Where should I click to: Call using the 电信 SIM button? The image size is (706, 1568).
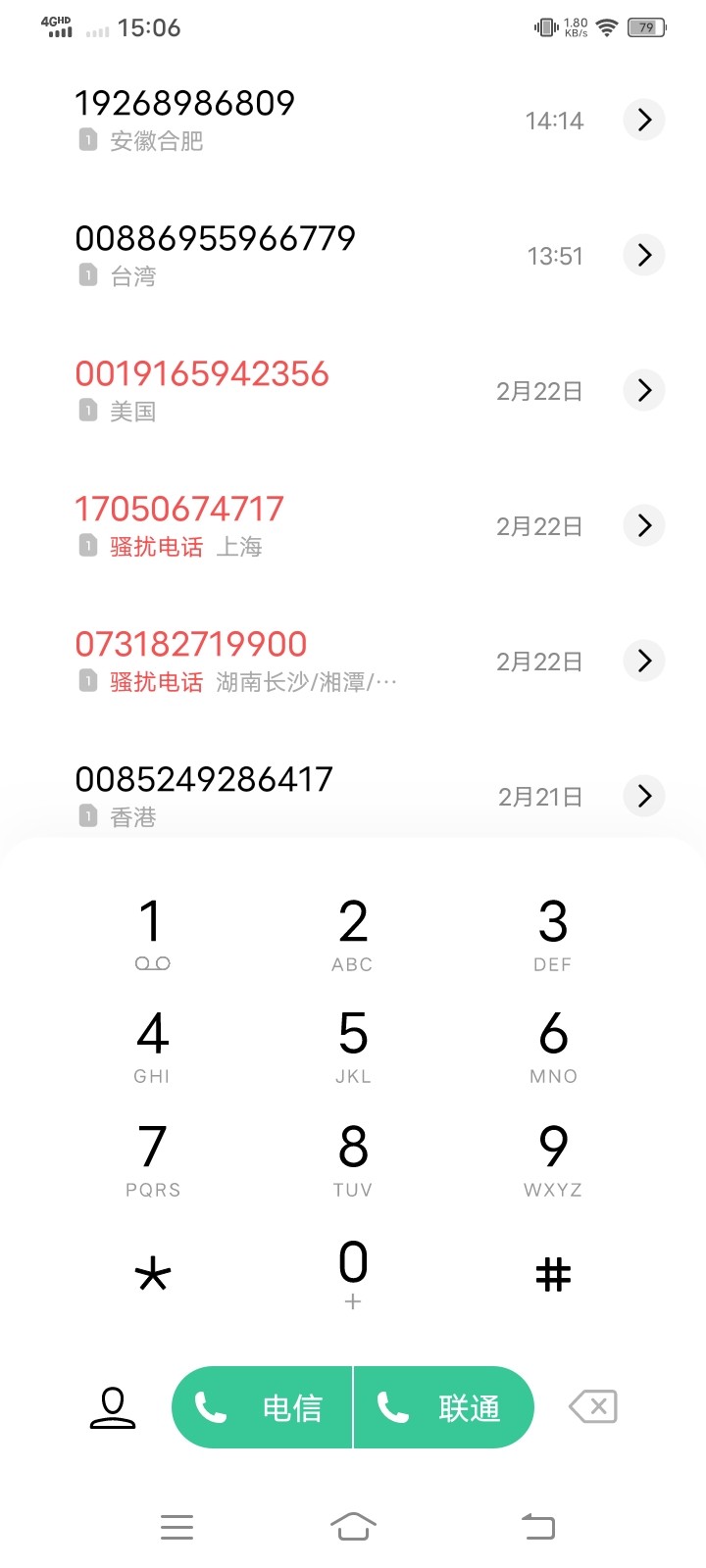262,1407
